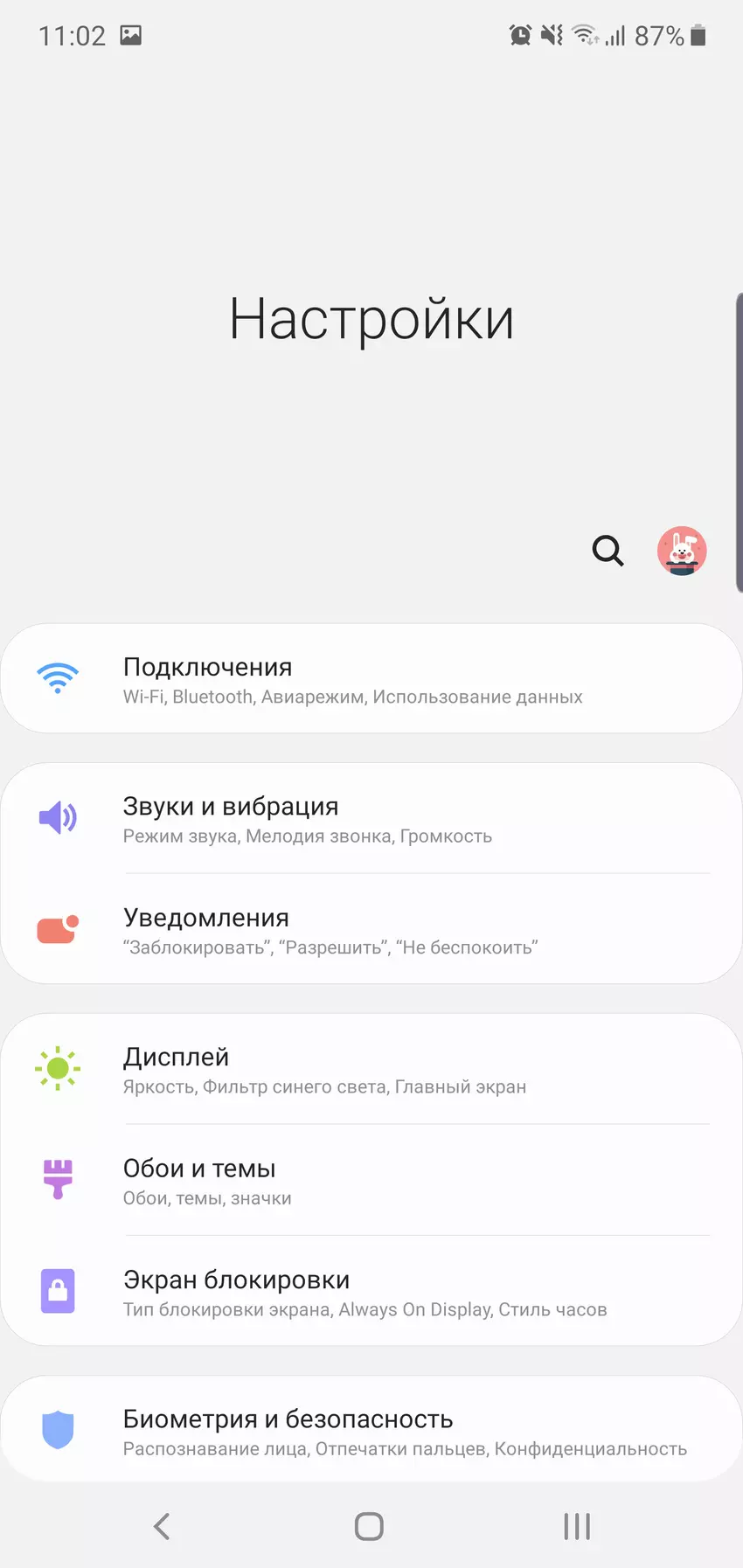Open the settings search icon
Viewport: 743px width, 1568px height.
608,551
